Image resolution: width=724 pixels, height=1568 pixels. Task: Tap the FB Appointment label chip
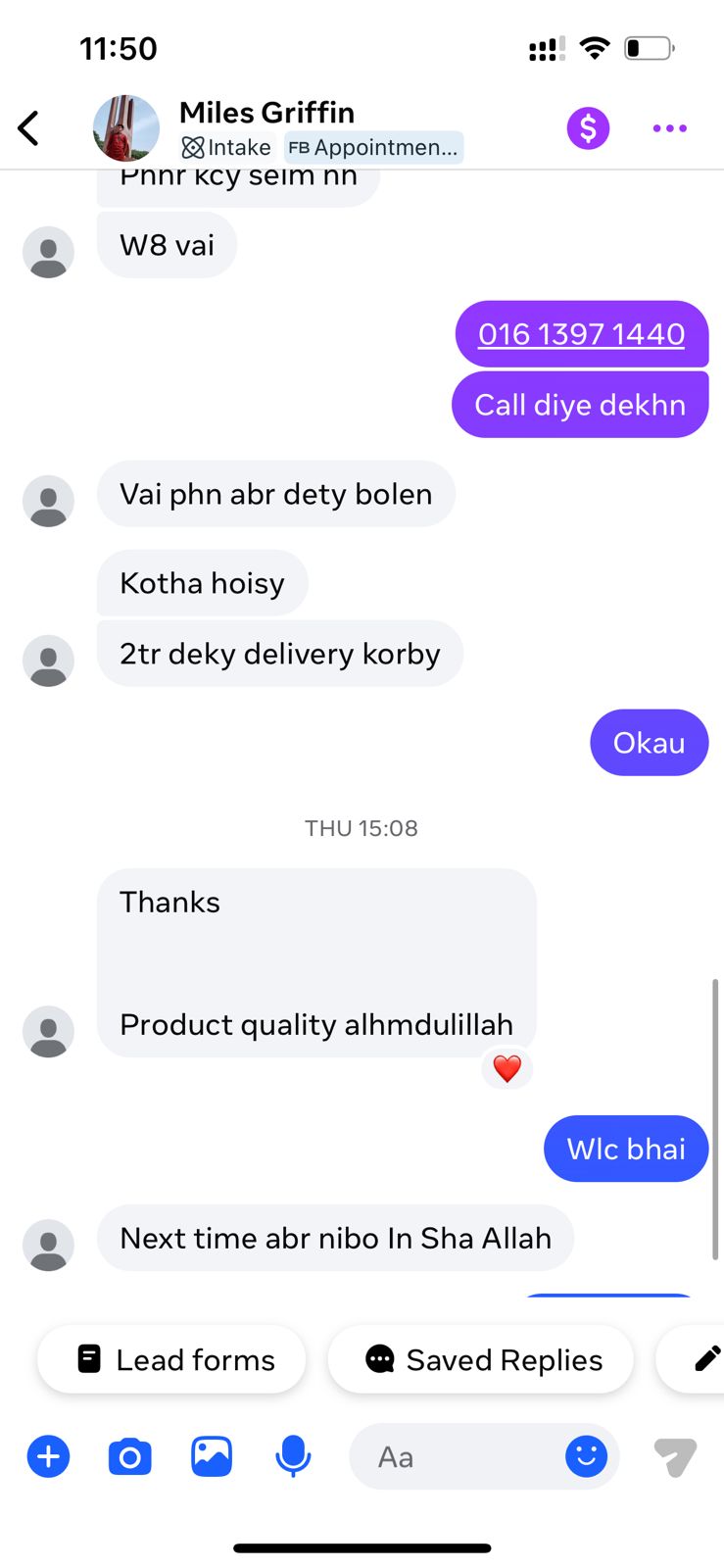point(373,147)
